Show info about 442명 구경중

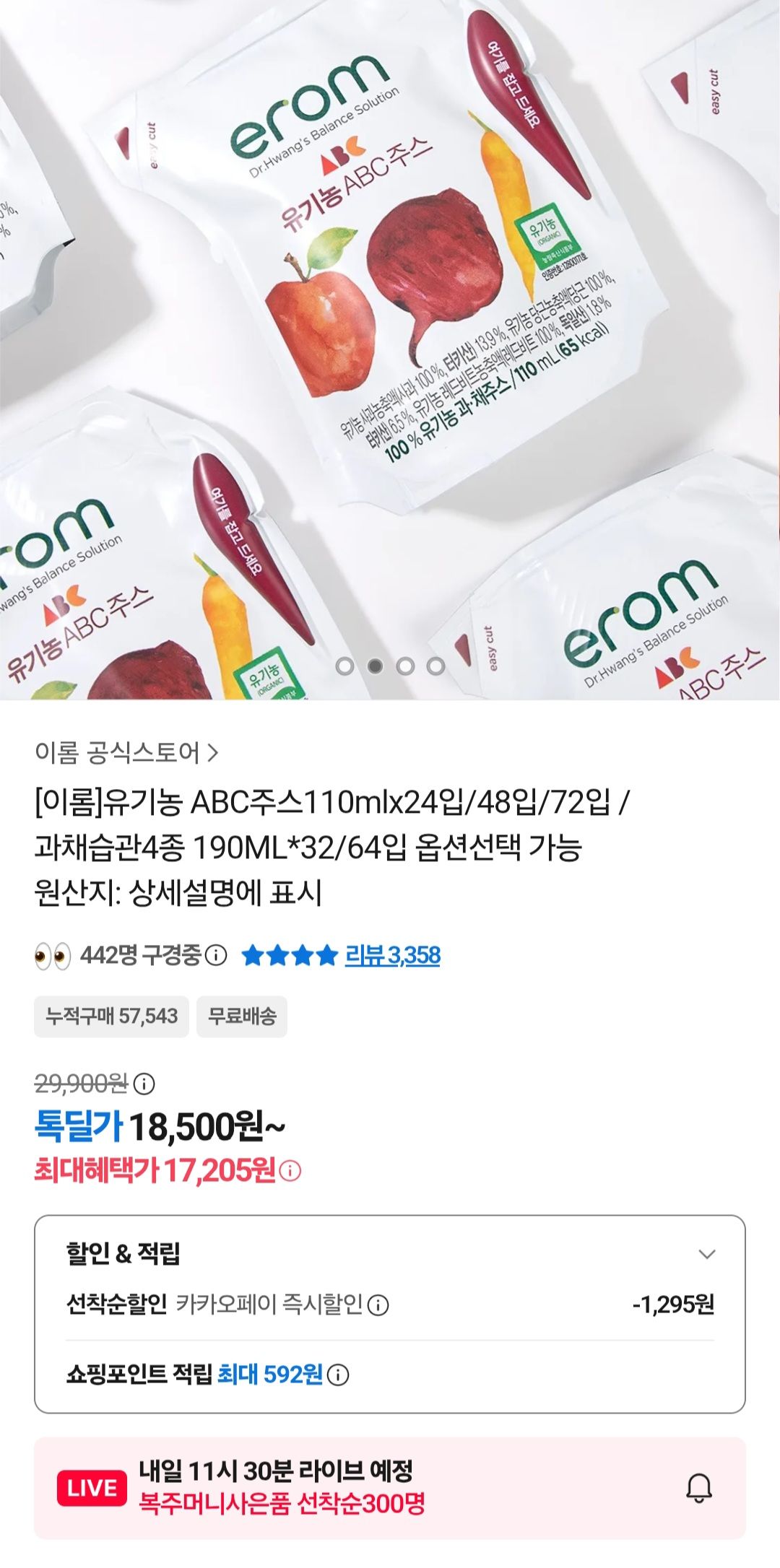coord(216,955)
